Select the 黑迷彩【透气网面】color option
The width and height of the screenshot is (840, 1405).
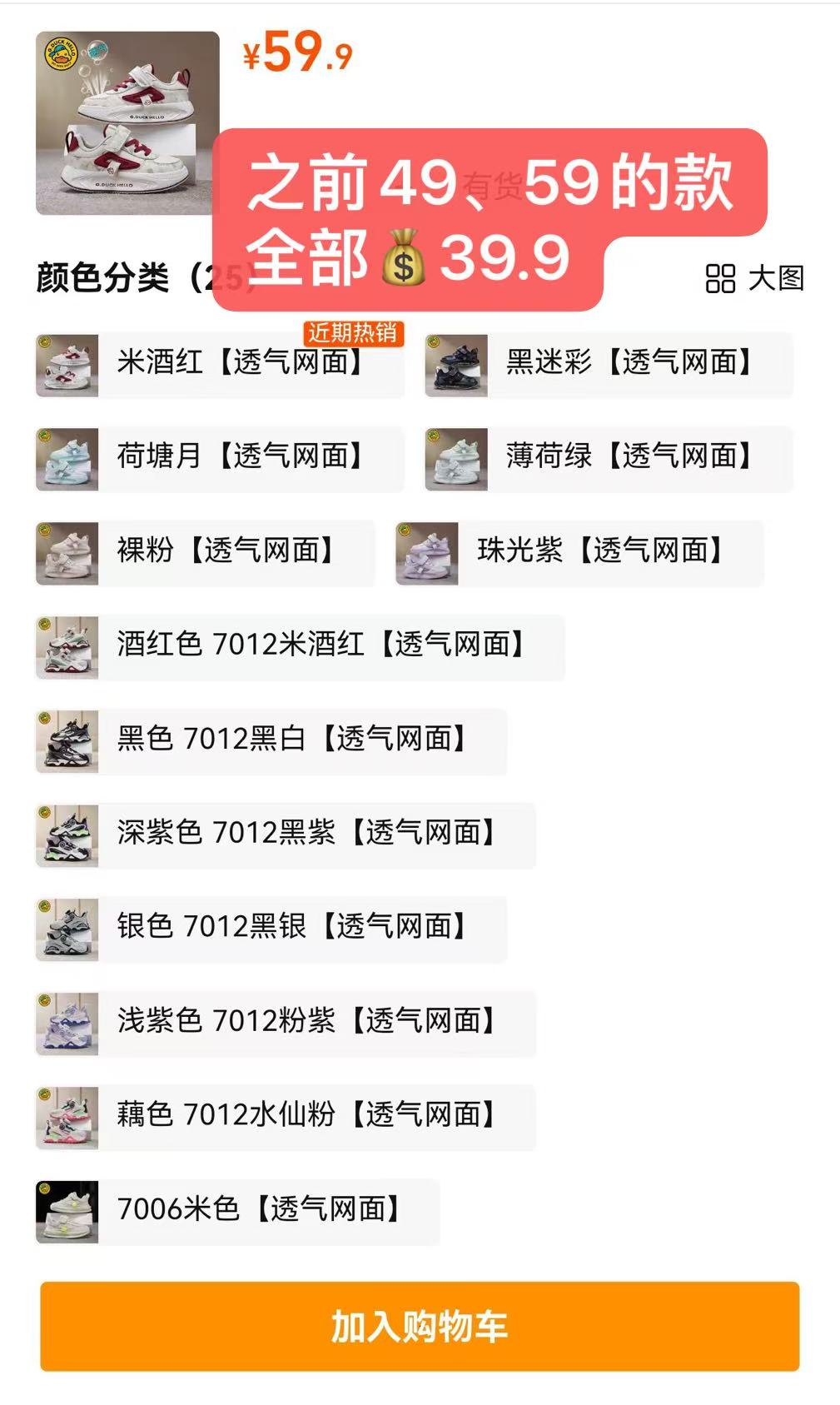coord(629,364)
